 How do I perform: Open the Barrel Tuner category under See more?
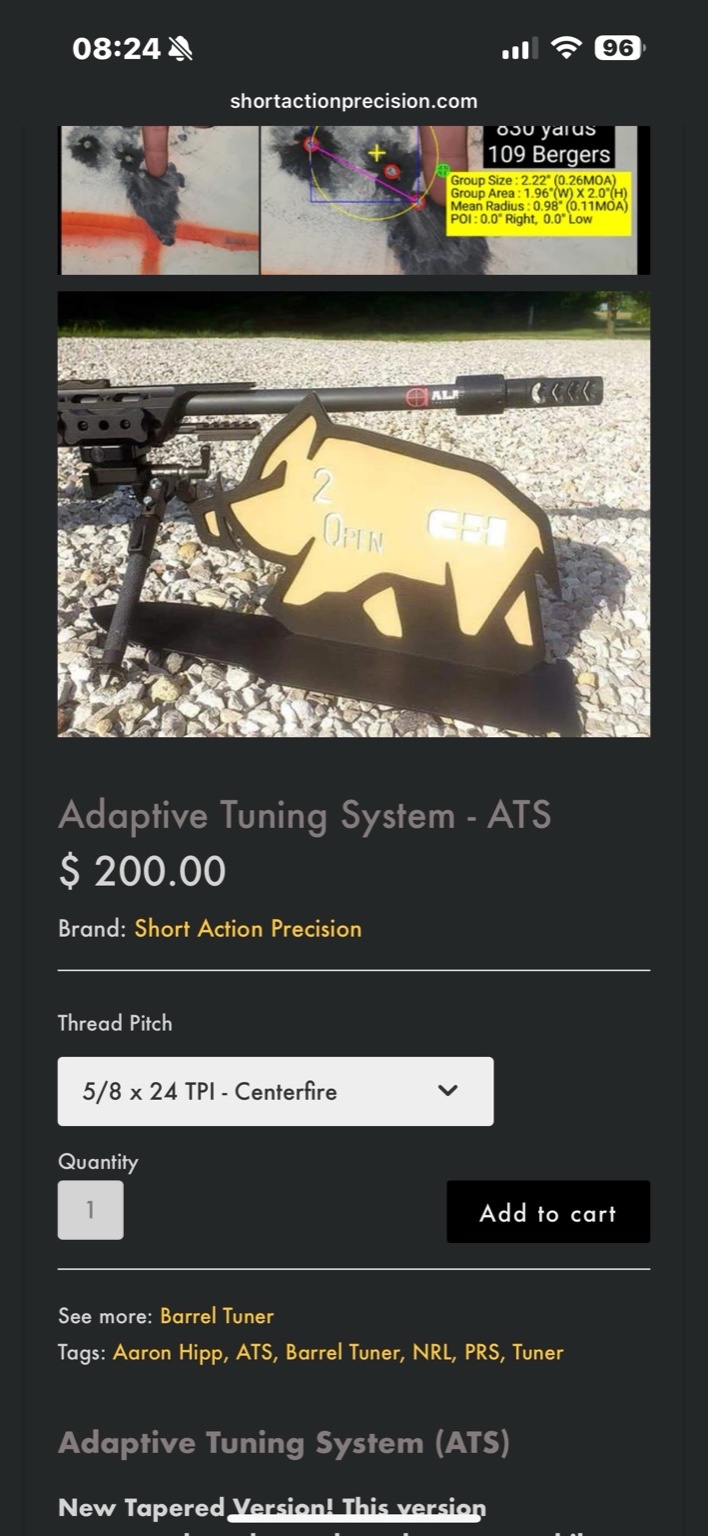click(216, 1316)
